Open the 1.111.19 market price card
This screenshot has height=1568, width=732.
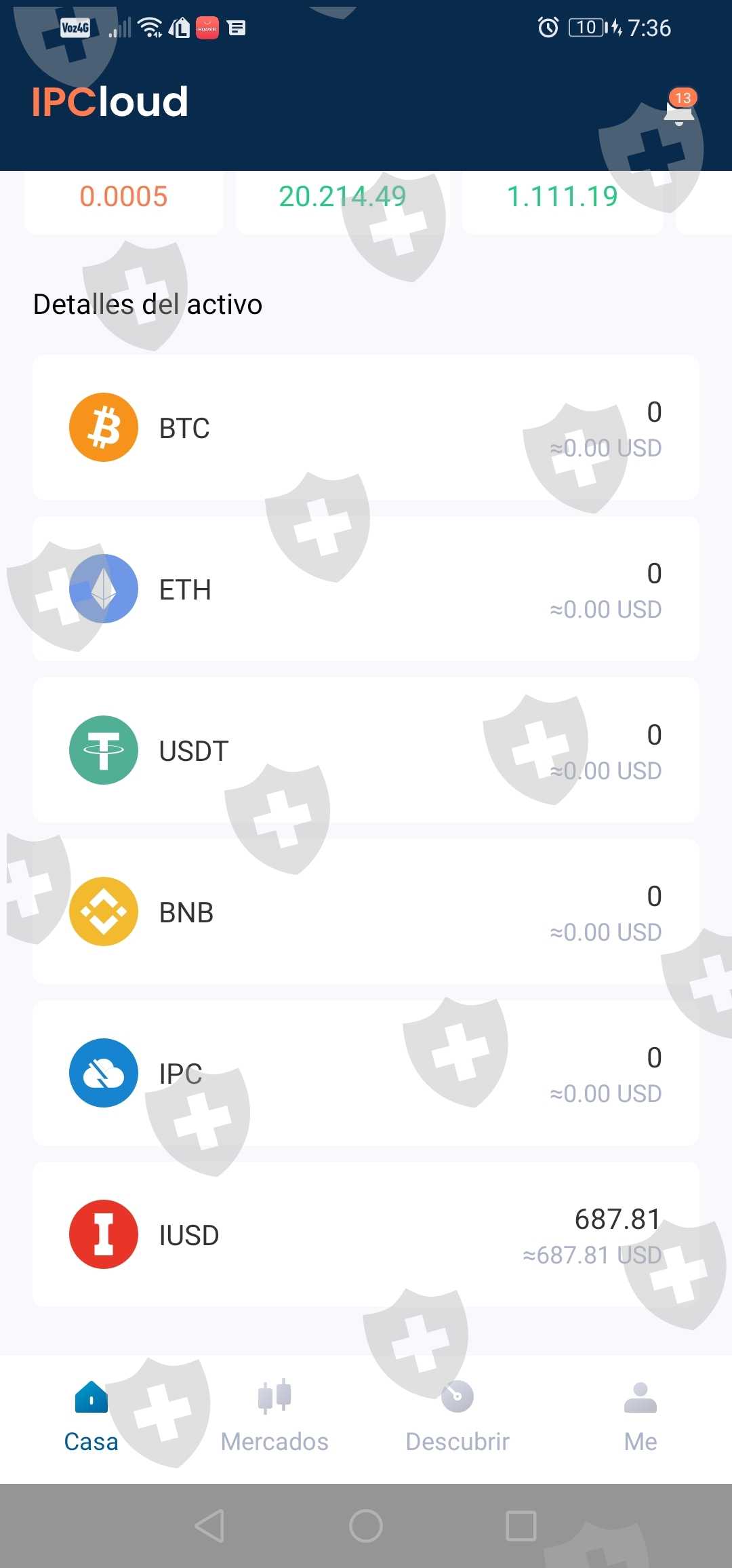[562, 201]
